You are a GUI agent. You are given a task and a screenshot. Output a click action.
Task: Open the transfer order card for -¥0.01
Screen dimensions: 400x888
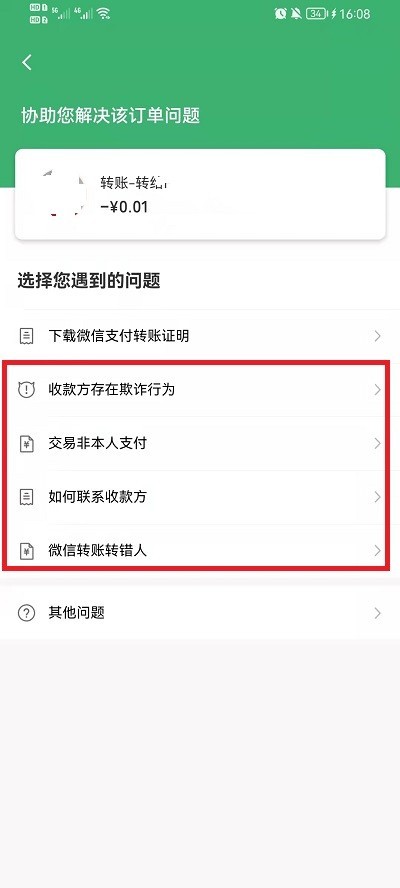click(x=200, y=194)
